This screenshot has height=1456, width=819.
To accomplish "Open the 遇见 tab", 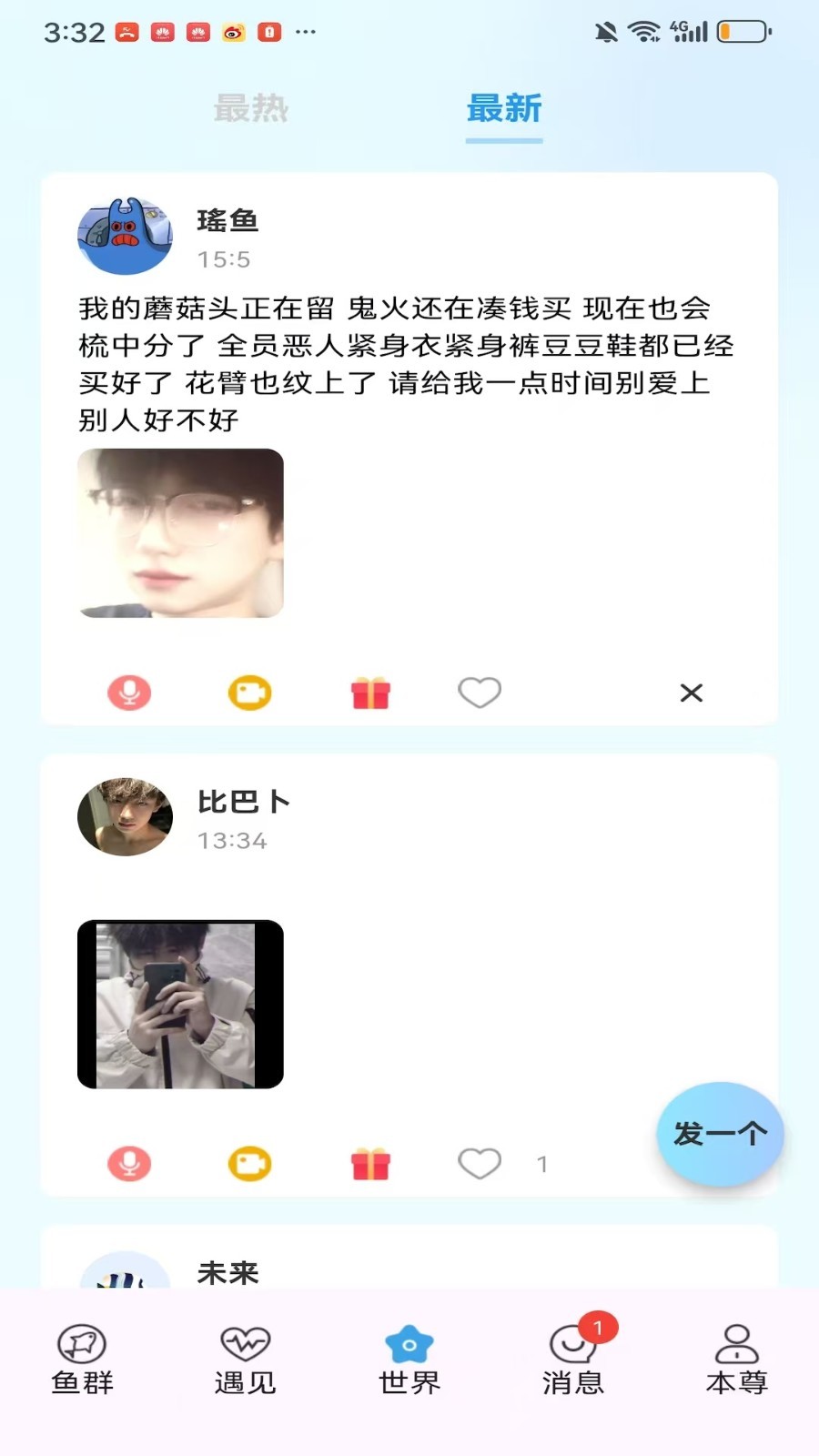I will coord(246,1360).
